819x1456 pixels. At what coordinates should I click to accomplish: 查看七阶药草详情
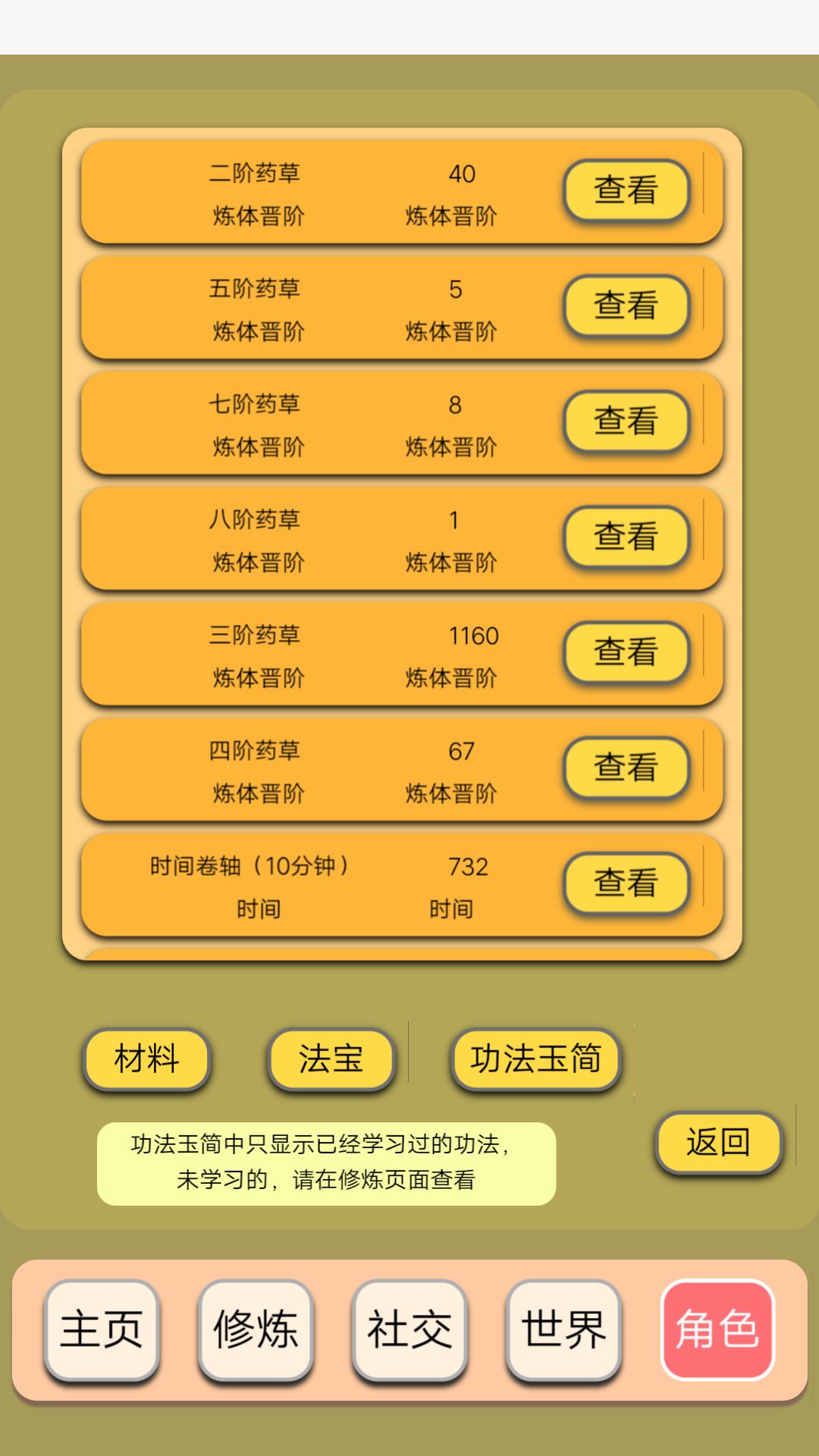click(626, 422)
